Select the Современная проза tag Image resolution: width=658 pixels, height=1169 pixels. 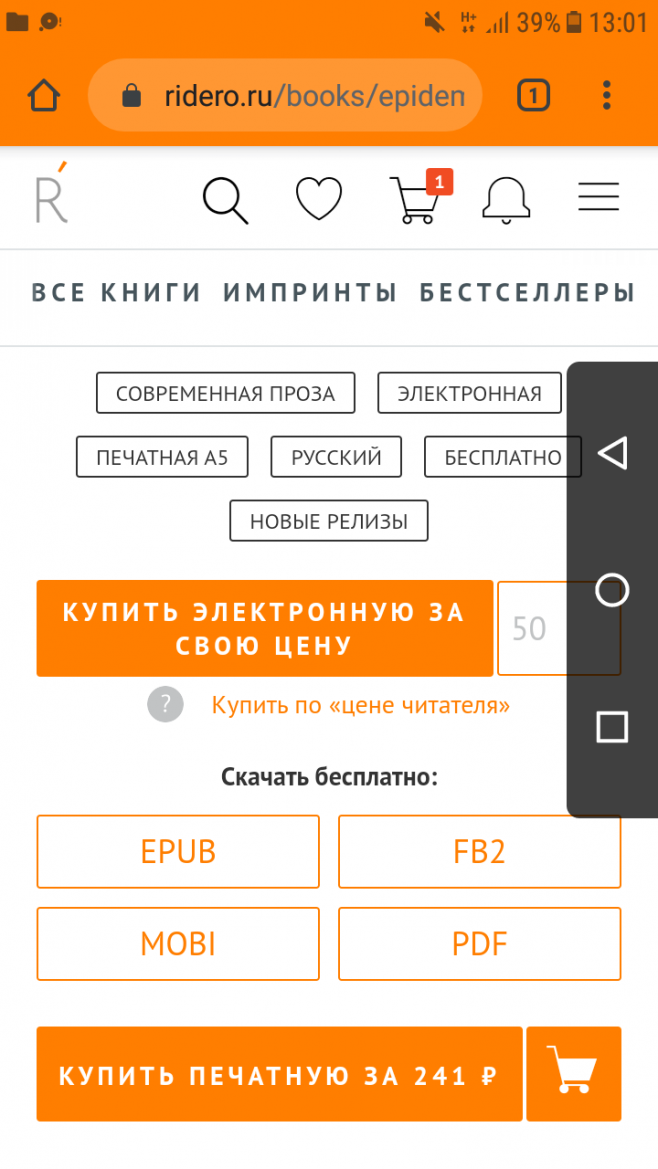click(x=225, y=393)
